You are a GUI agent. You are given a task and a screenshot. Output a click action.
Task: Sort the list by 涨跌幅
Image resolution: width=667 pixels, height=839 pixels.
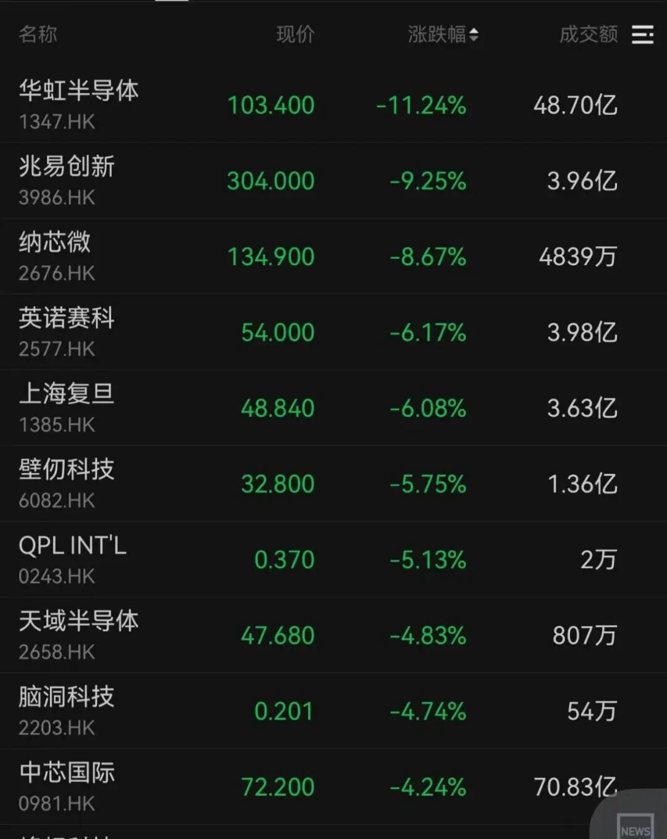pyautogui.click(x=442, y=35)
